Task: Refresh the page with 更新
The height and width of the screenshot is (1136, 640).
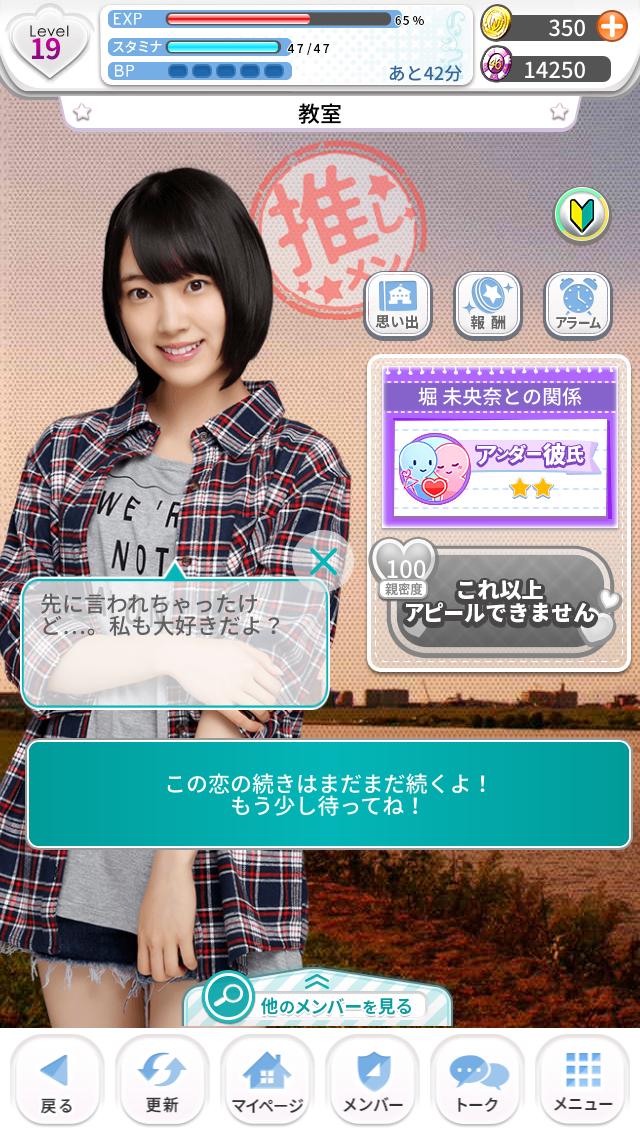Action: point(162,1082)
